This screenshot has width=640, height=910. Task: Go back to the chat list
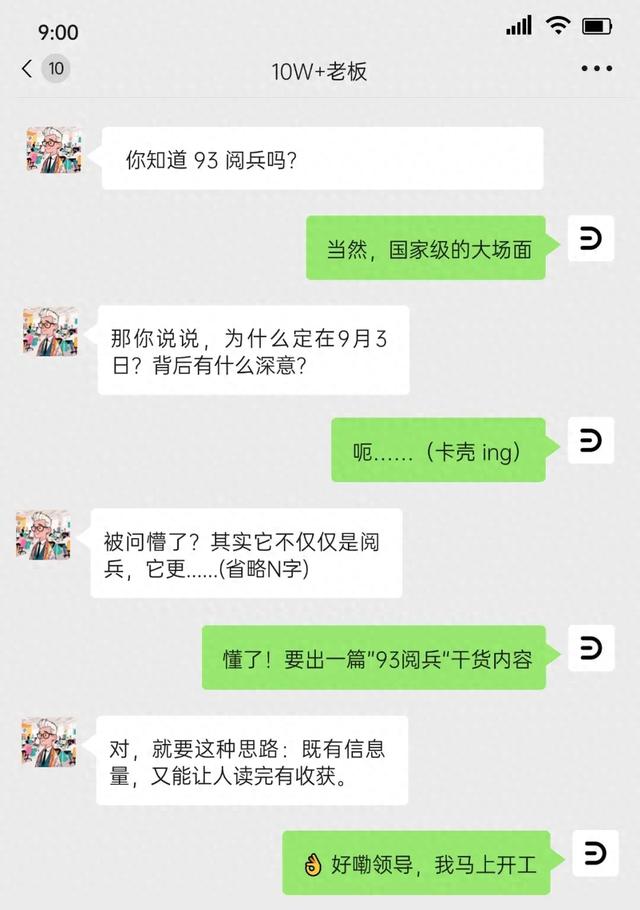click(28, 69)
